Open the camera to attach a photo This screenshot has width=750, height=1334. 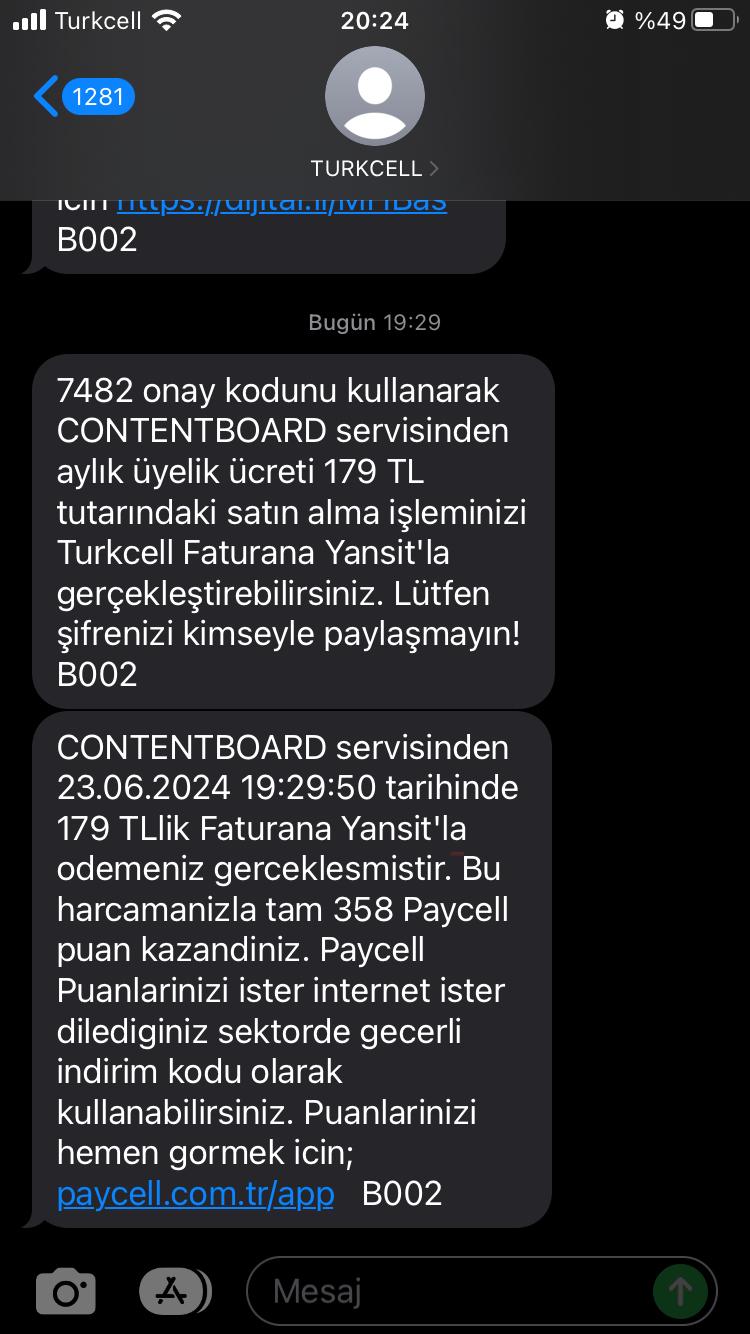point(66,1291)
